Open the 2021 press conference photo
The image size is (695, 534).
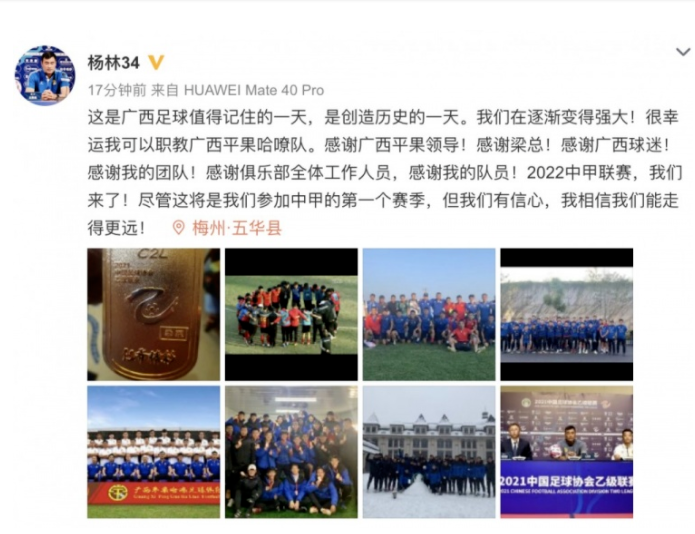(566, 452)
